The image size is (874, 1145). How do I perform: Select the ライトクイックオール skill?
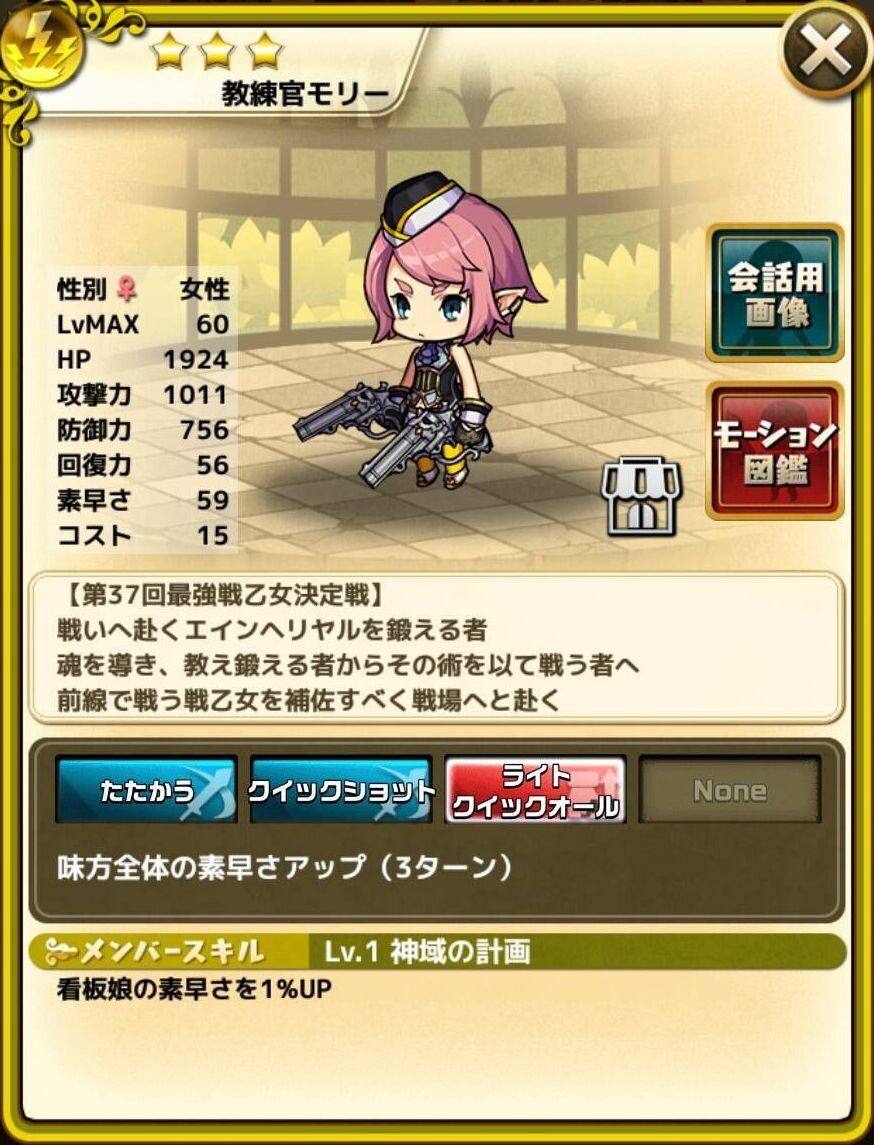pyautogui.click(x=535, y=790)
